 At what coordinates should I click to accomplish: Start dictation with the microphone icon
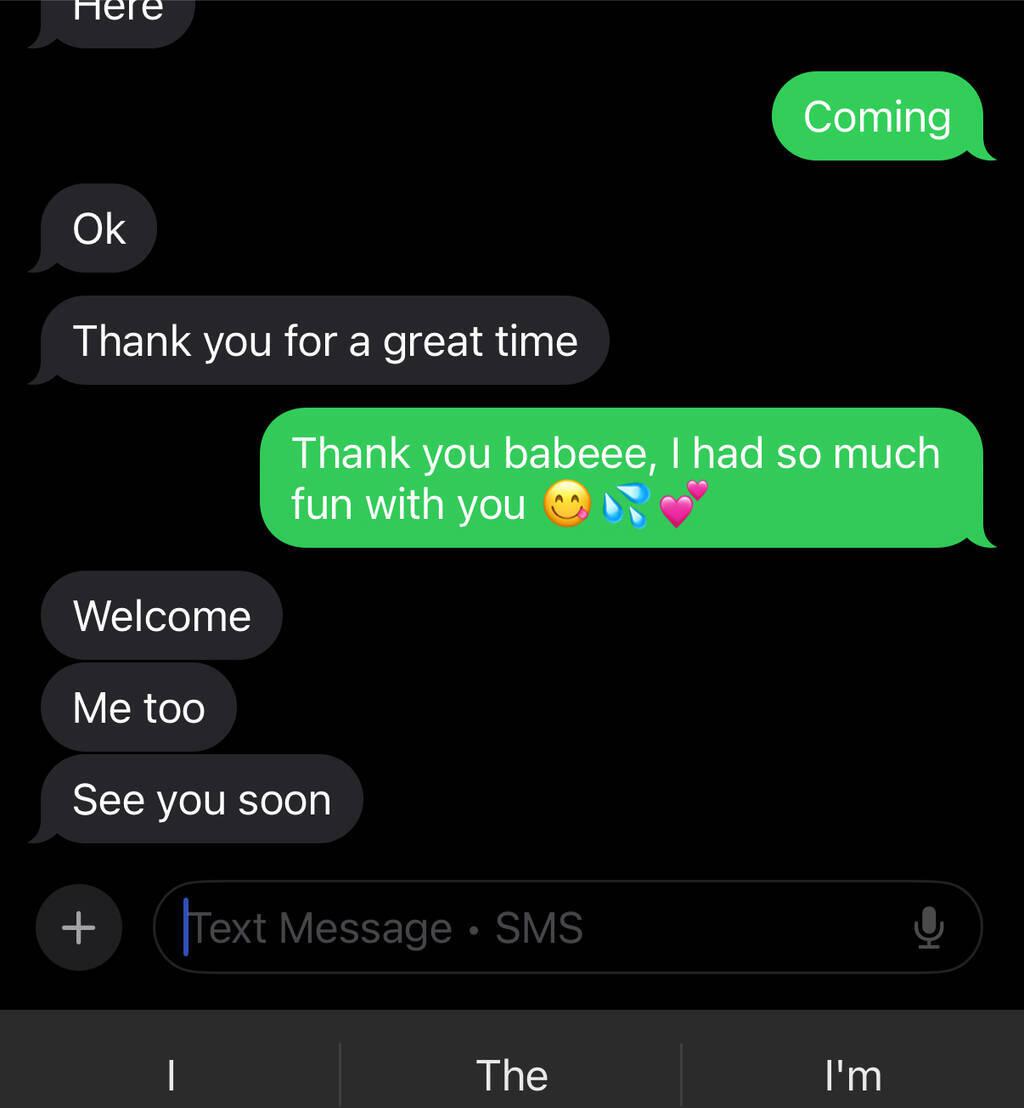(x=928, y=928)
